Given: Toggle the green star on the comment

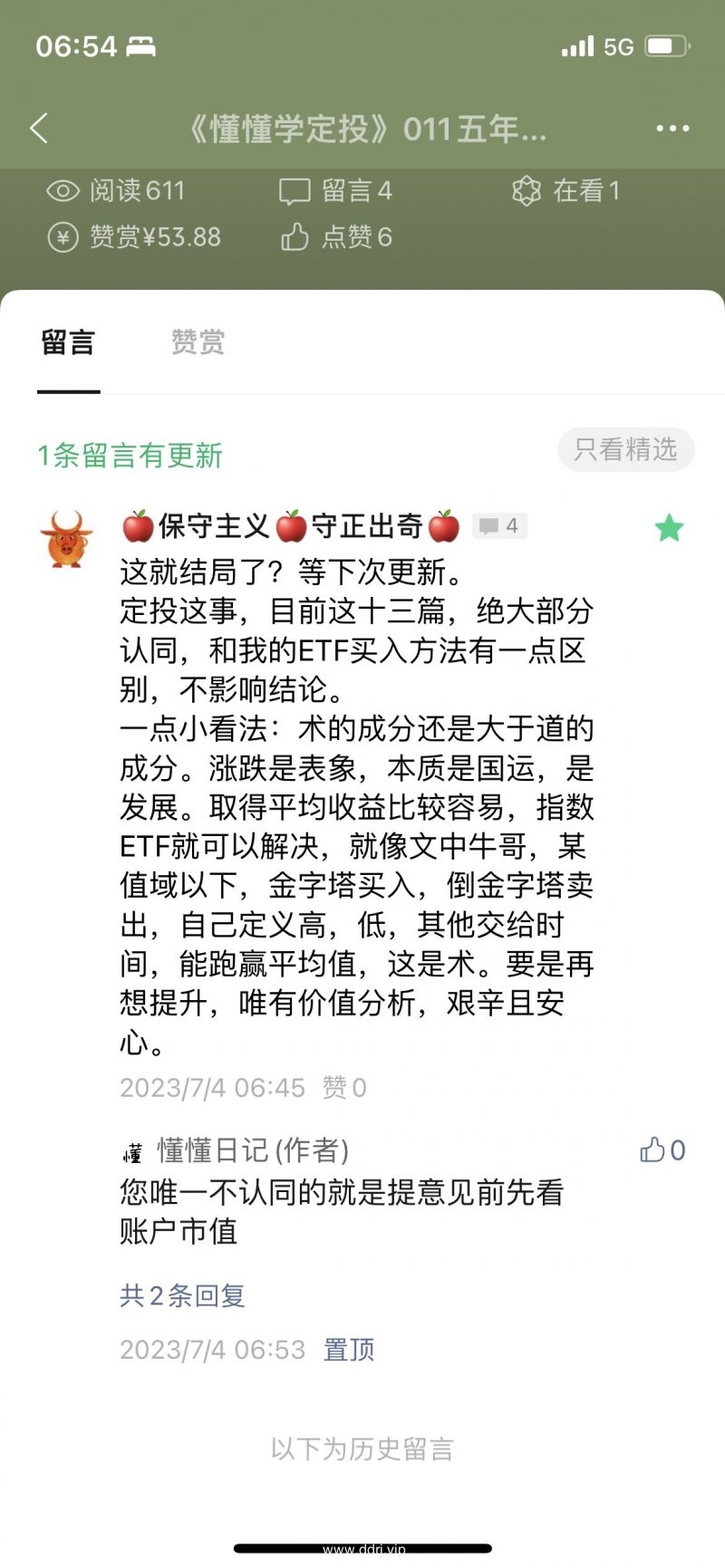Looking at the screenshot, I should click(669, 527).
